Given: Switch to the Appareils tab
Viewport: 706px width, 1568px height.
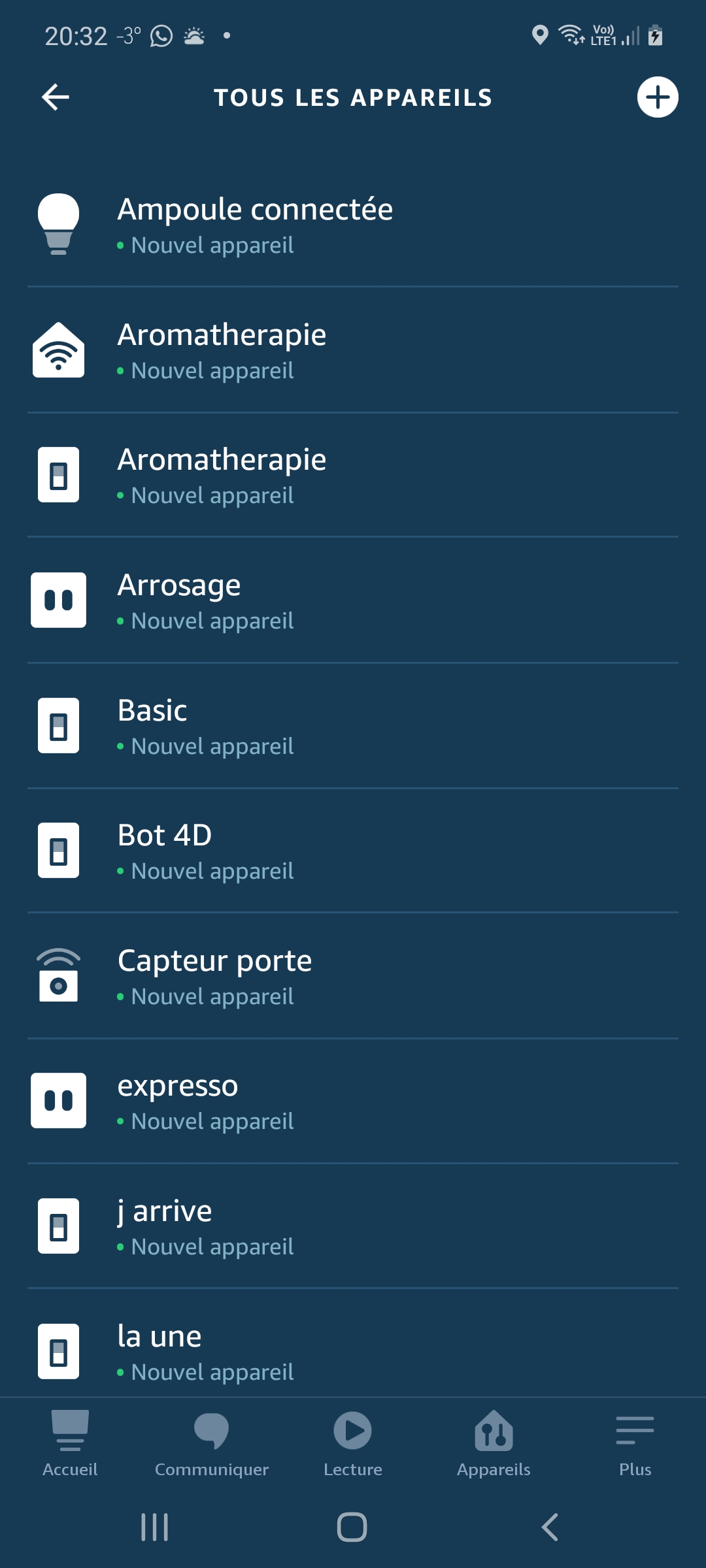Looking at the screenshot, I should [x=494, y=1444].
